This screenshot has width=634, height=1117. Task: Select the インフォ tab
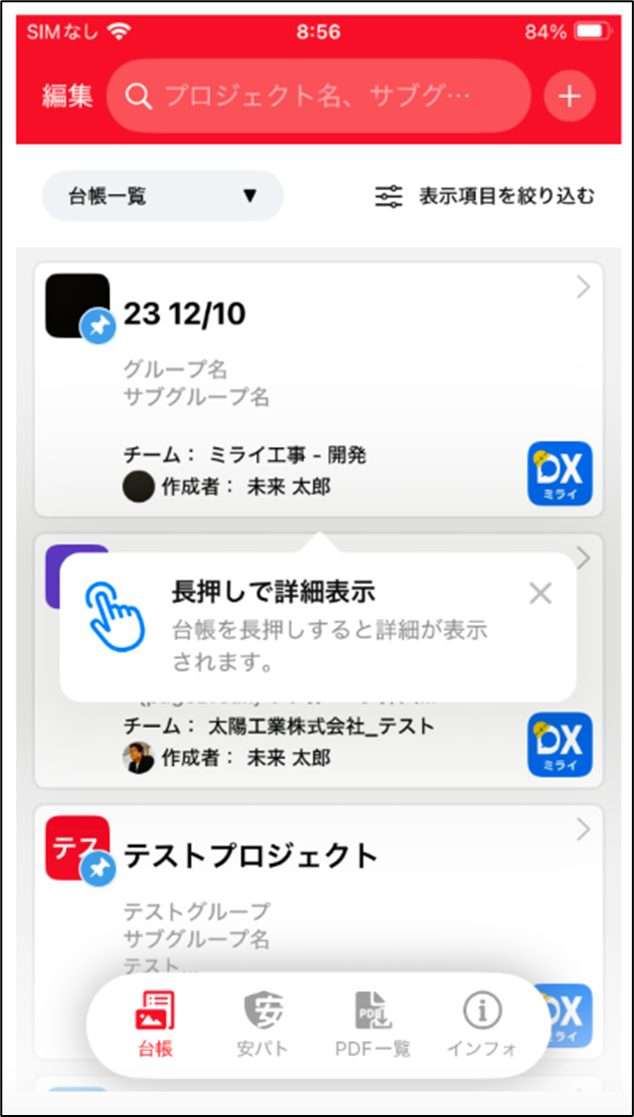[481, 1024]
